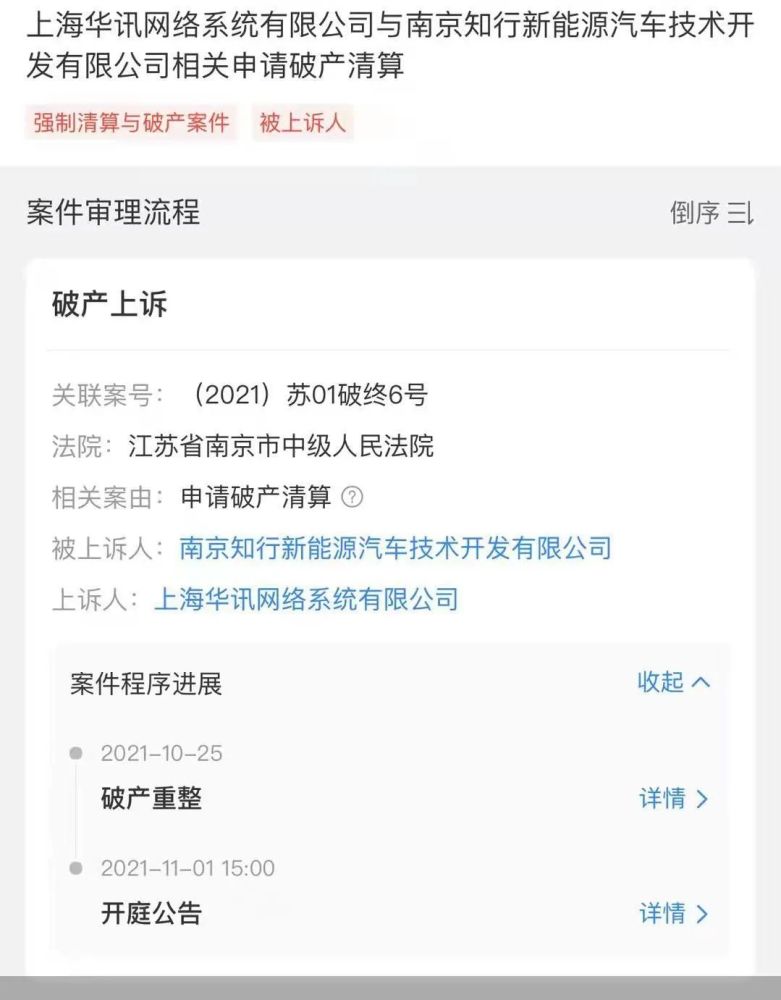View 详情 for 破产重整
This screenshot has width=781, height=1000.
point(673,799)
